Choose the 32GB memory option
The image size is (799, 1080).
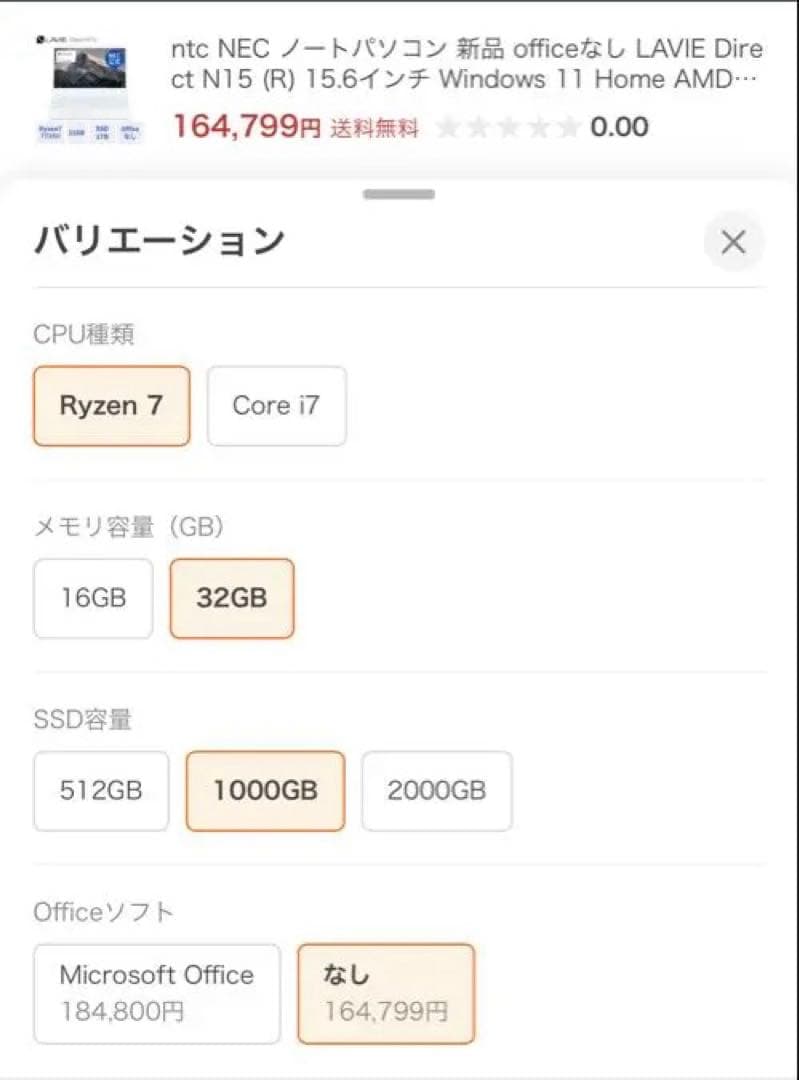231,598
